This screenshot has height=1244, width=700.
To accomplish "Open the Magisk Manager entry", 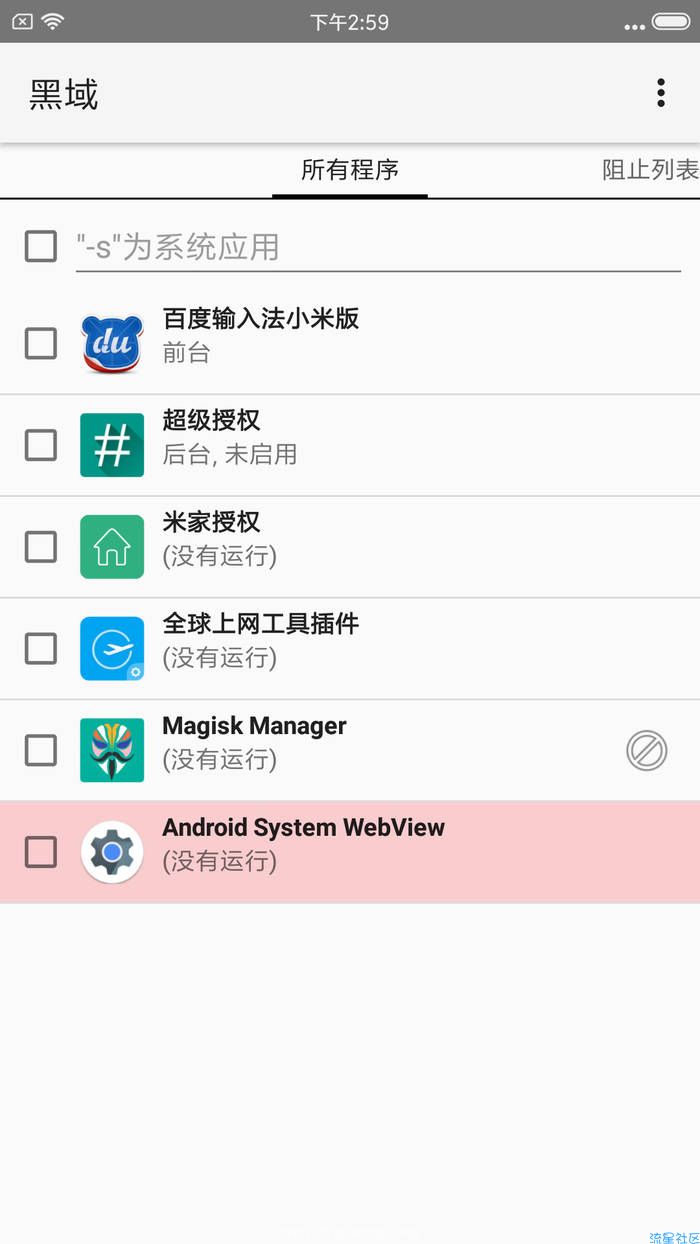I will 380,743.
